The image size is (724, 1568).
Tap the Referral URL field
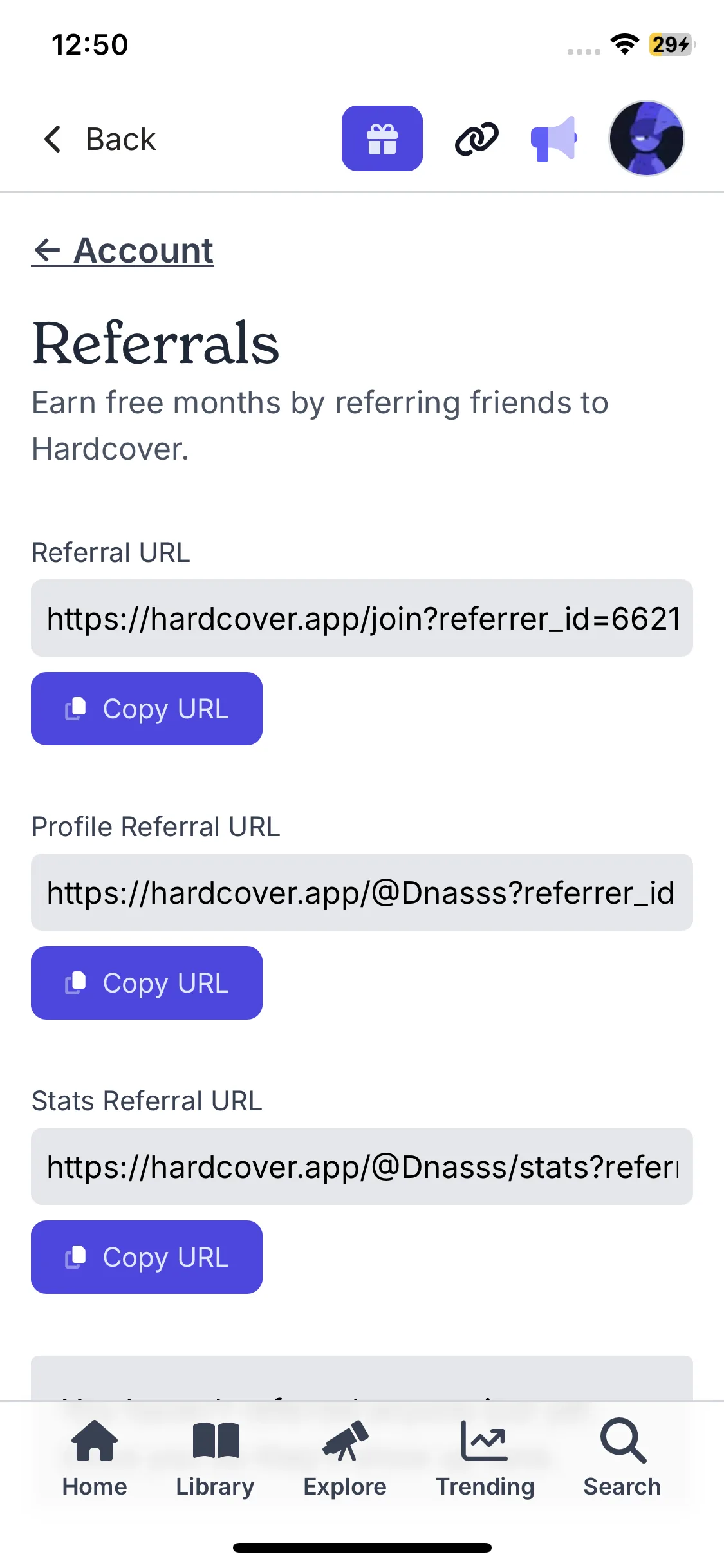[362, 618]
